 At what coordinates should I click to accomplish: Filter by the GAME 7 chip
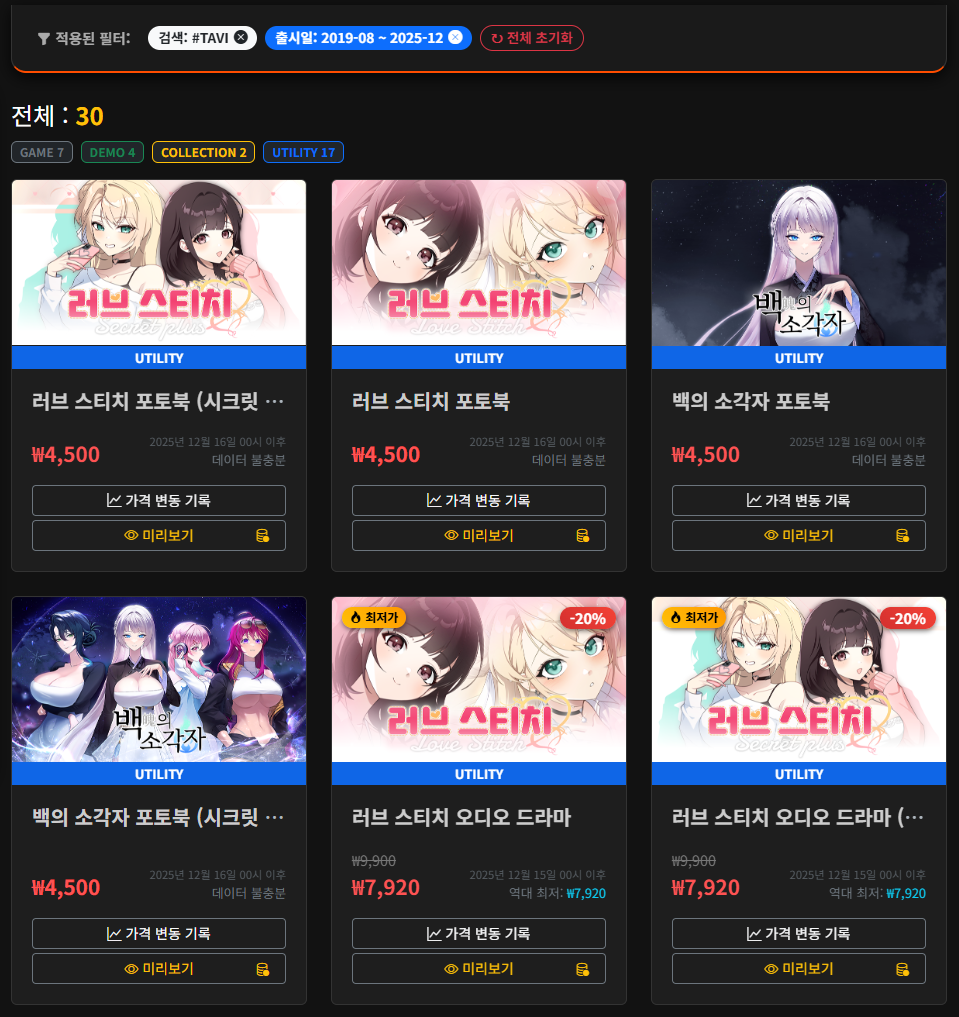point(42,152)
